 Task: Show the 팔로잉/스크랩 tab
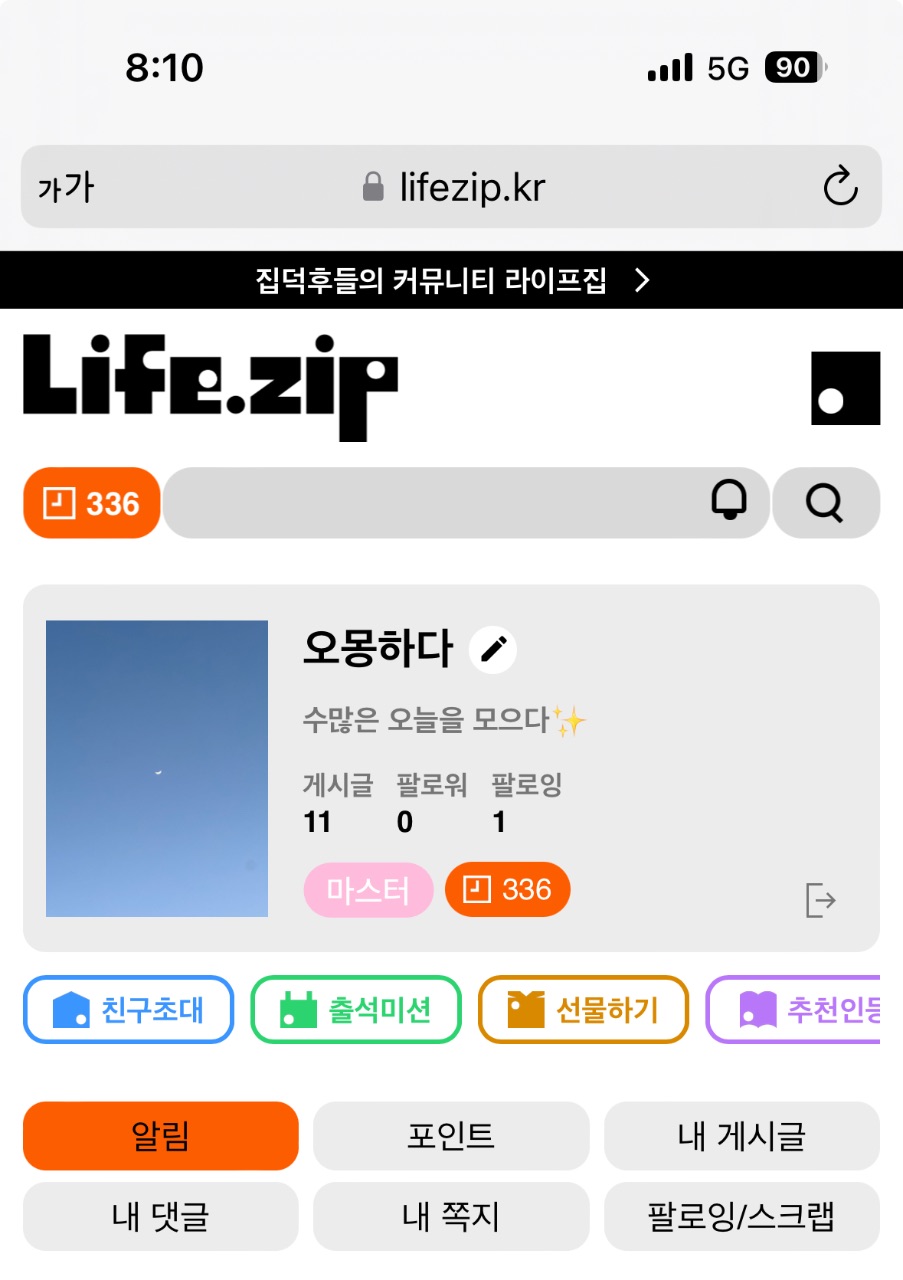742,1216
